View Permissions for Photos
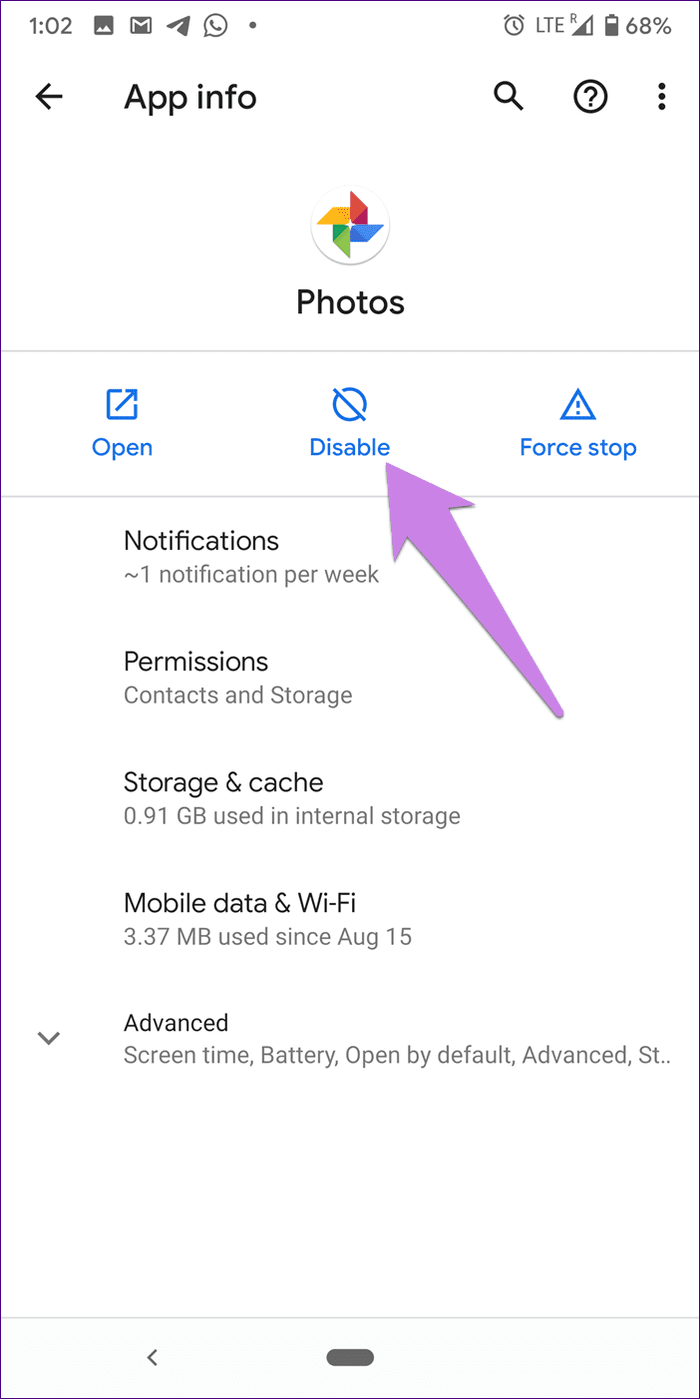The image size is (700, 1399). [238, 677]
